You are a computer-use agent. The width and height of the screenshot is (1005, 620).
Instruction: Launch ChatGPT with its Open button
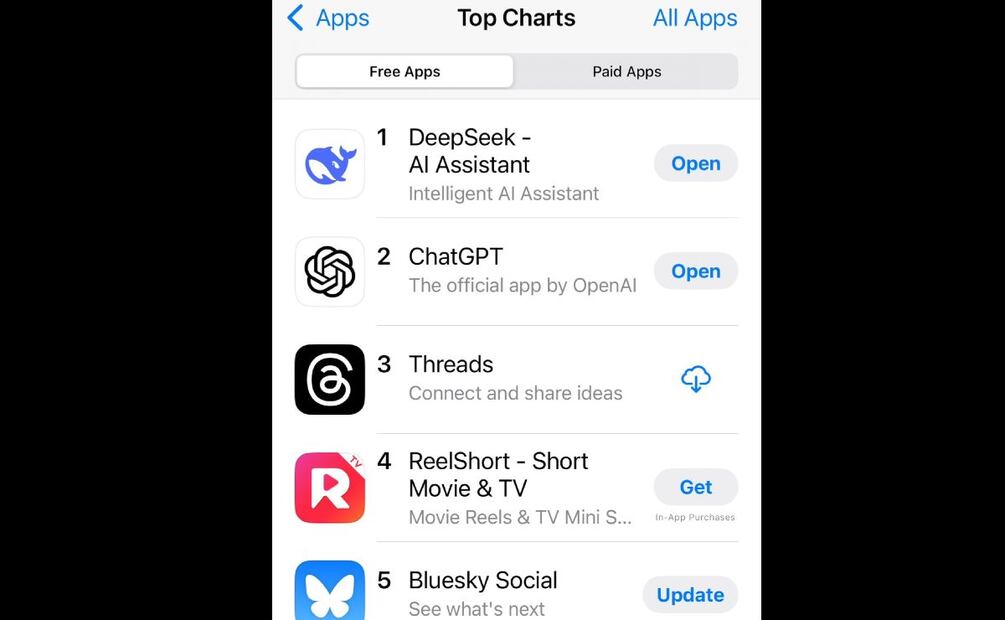click(695, 272)
